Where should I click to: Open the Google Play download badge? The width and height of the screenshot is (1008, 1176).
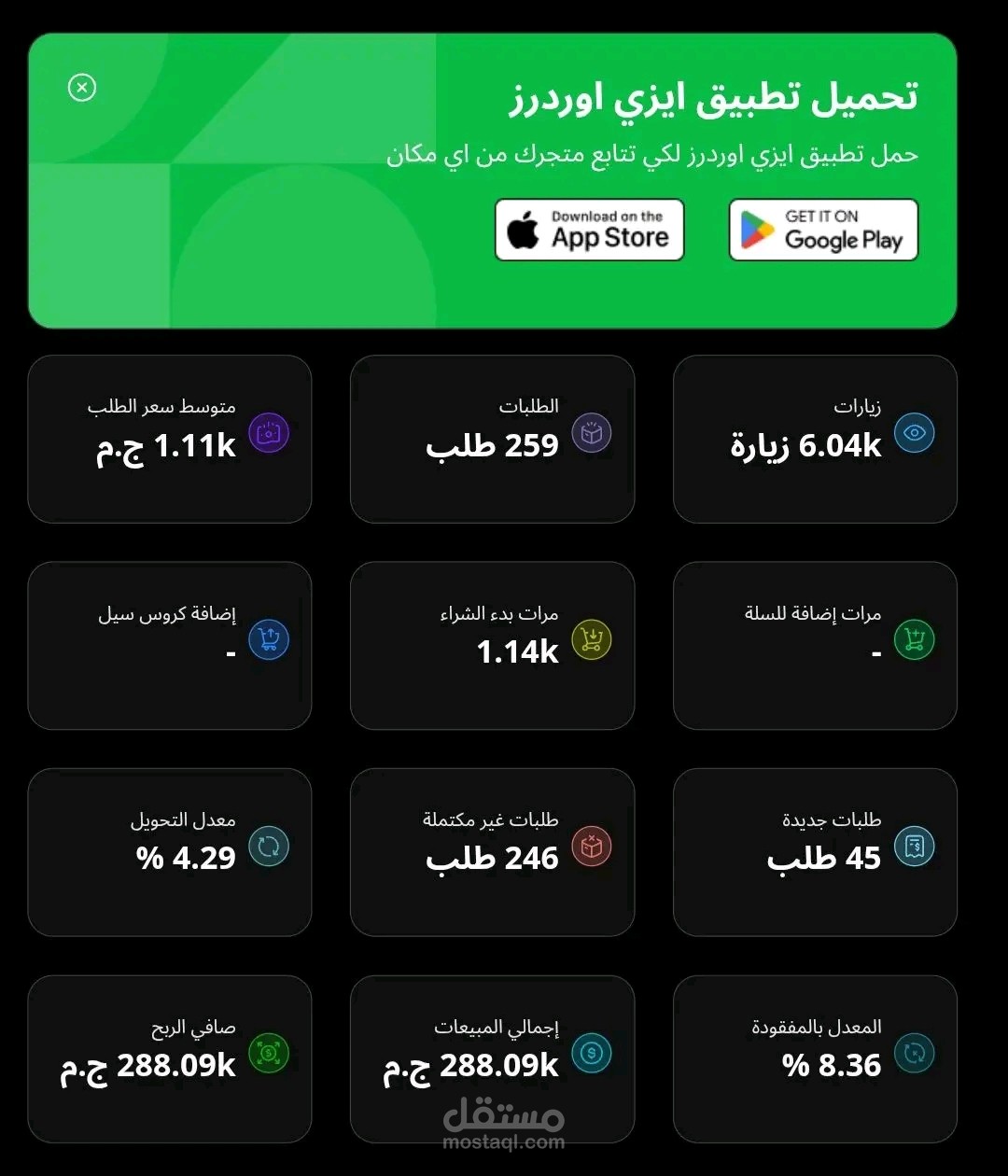click(x=823, y=230)
